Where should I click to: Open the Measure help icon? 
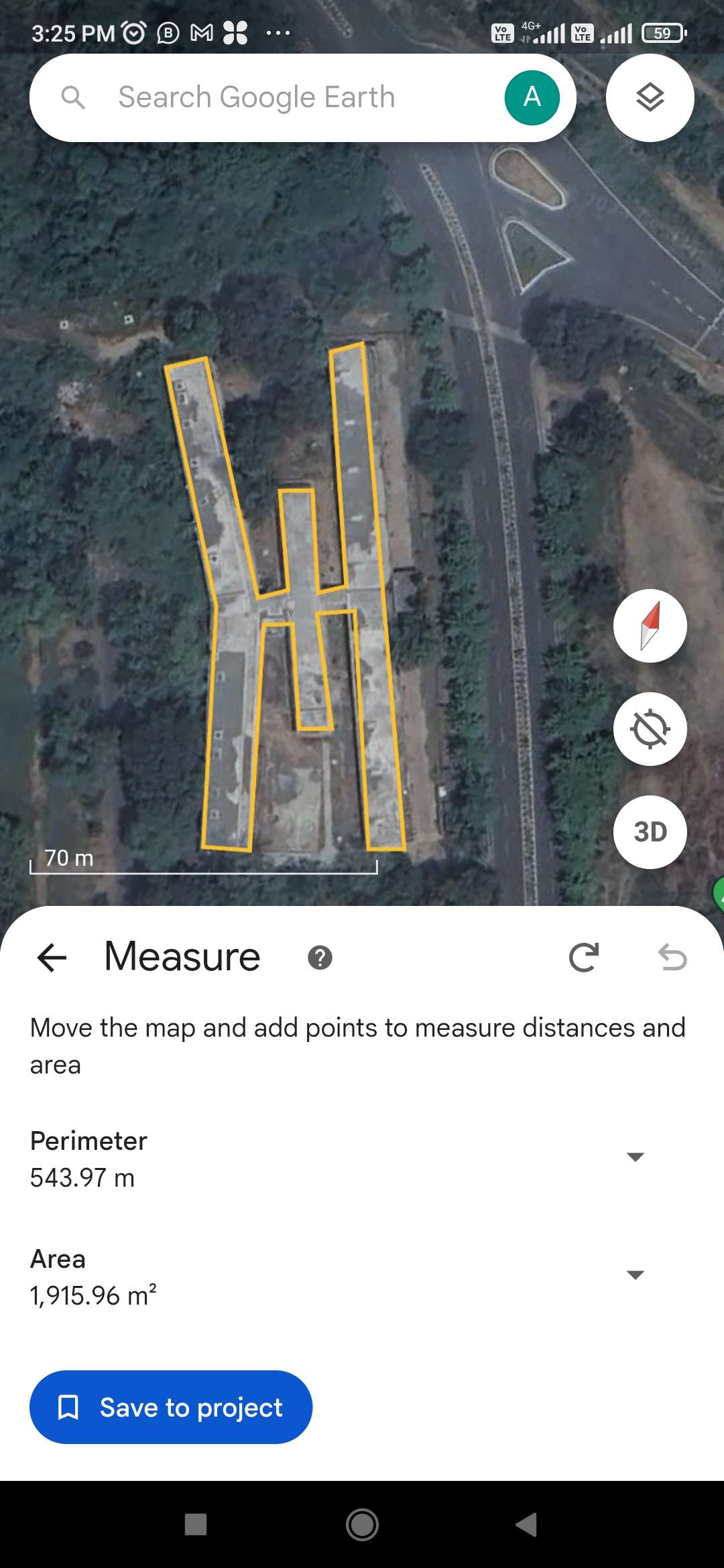tap(320, 958)
